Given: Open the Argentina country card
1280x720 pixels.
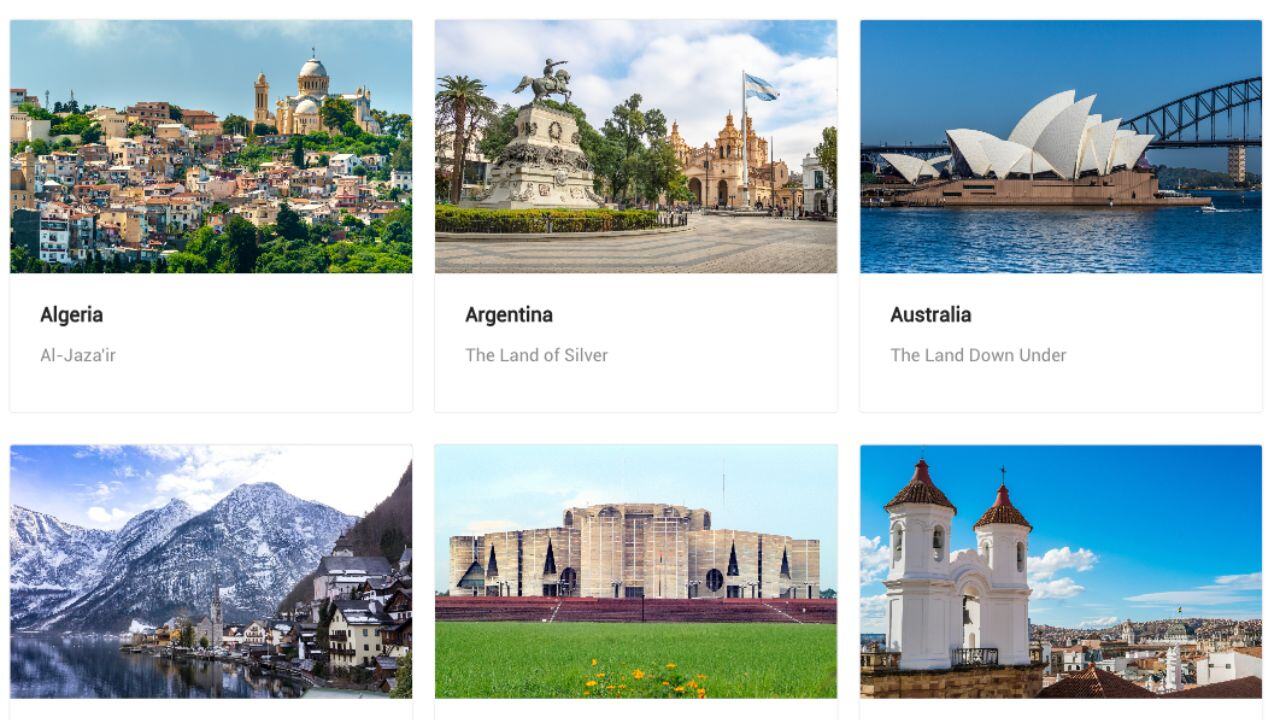Looking at the screenshot, I should (x=635, y=215).
